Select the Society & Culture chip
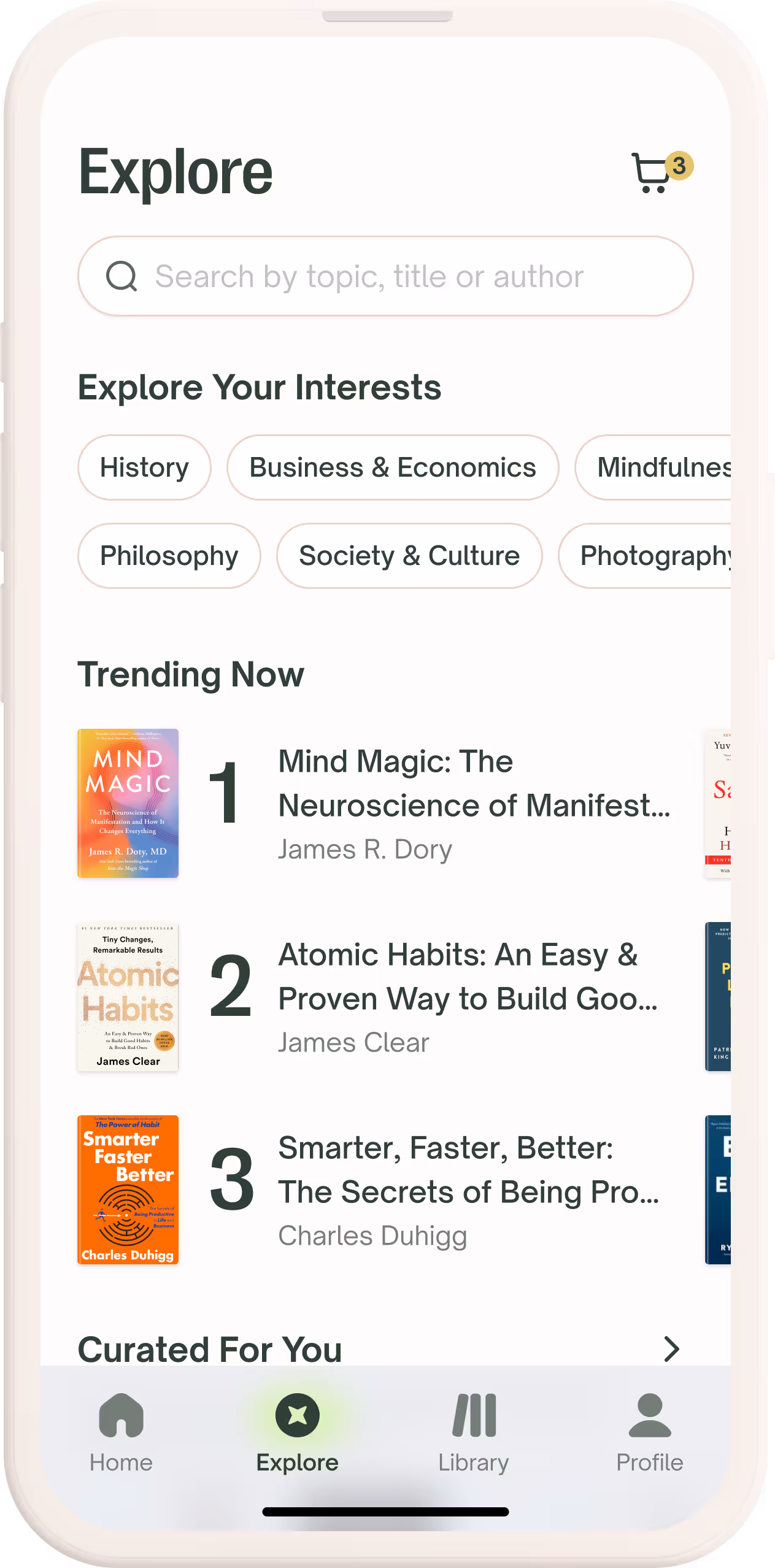The width and height of the screenshot is (775, 1568). [409, 556]
